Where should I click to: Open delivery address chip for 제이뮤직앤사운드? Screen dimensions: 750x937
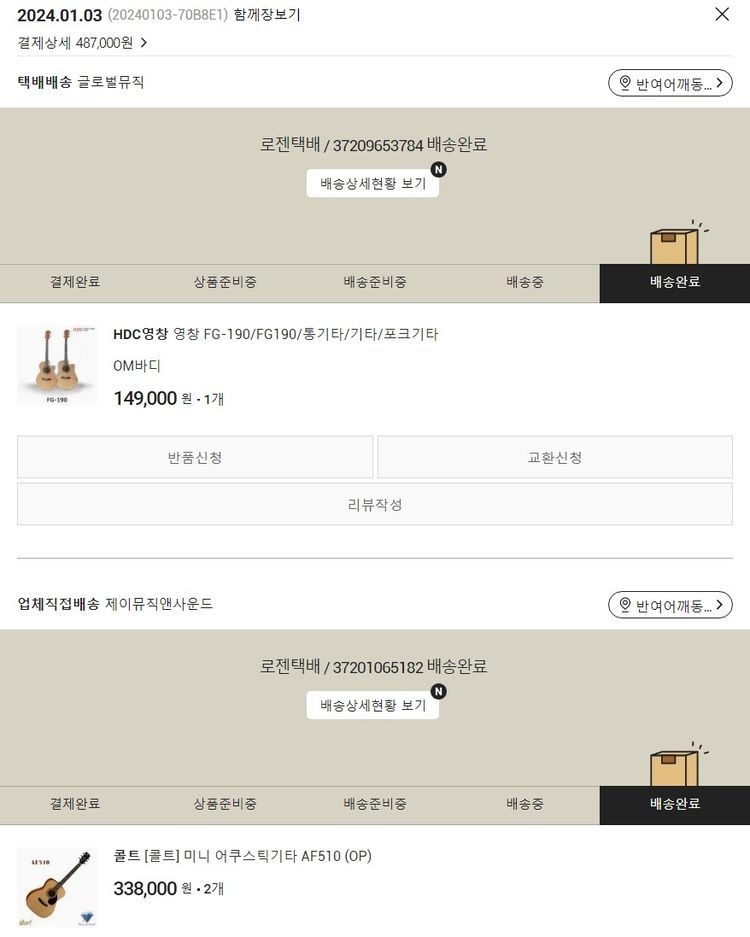pos(670,605)
